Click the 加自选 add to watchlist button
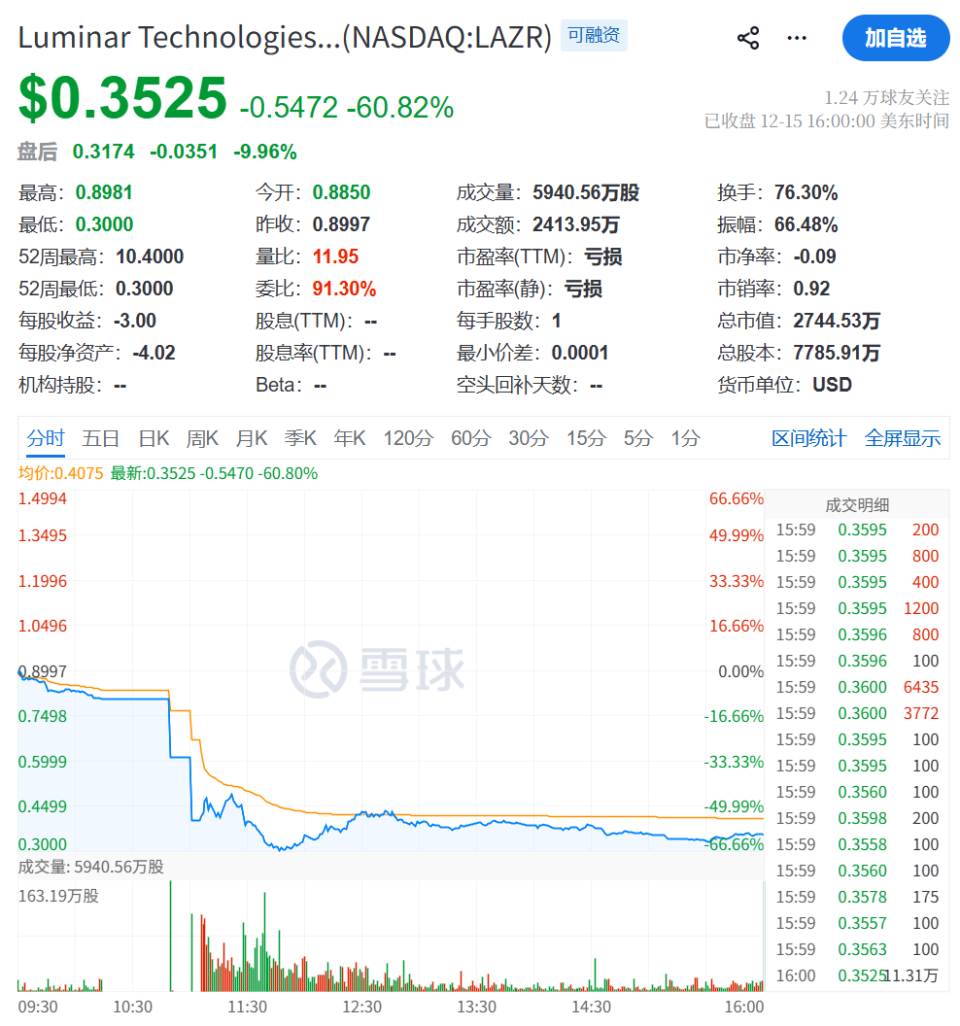This screenshot has width=960, height=1026. coord(896,37)
